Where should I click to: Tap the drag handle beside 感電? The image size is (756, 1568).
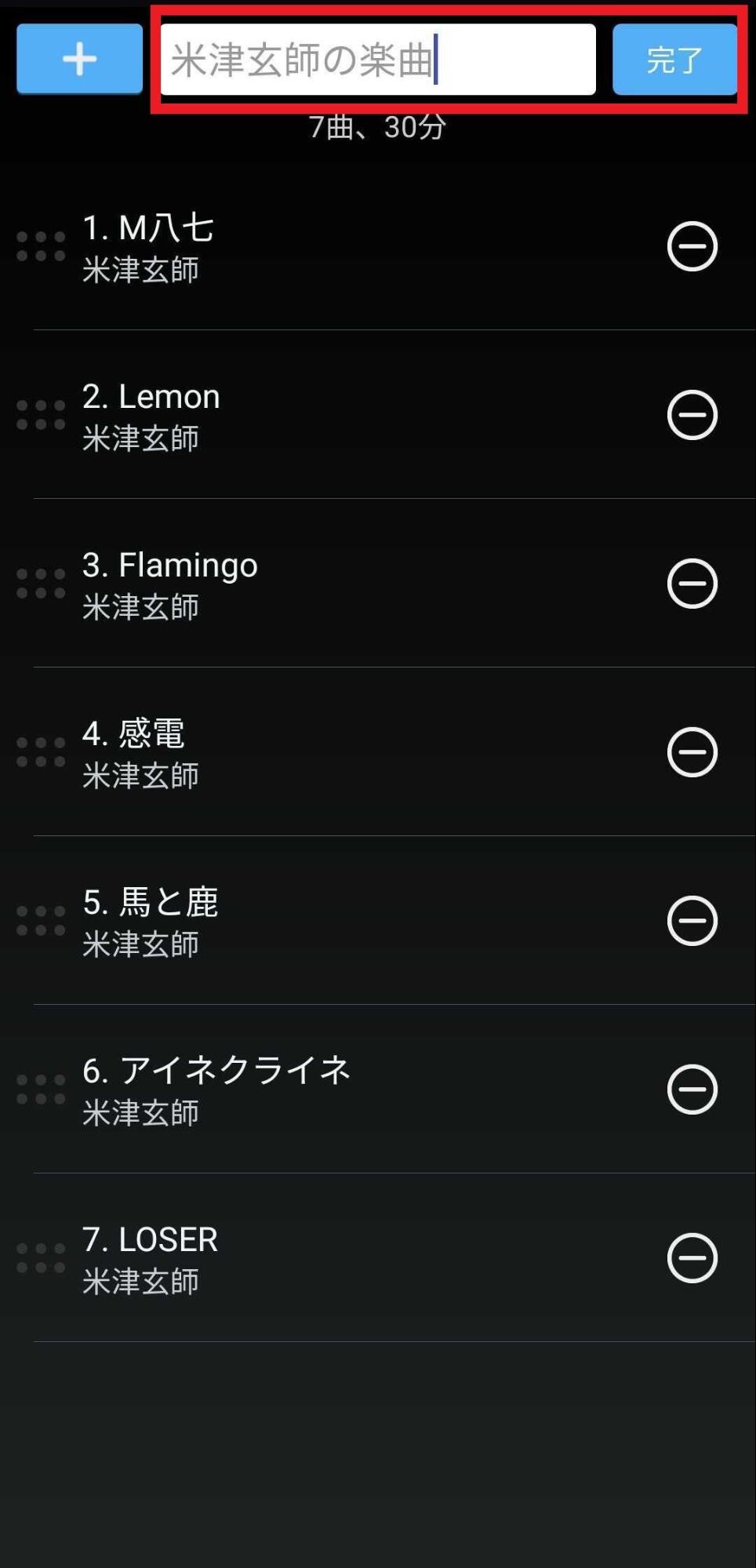(42, 751)
